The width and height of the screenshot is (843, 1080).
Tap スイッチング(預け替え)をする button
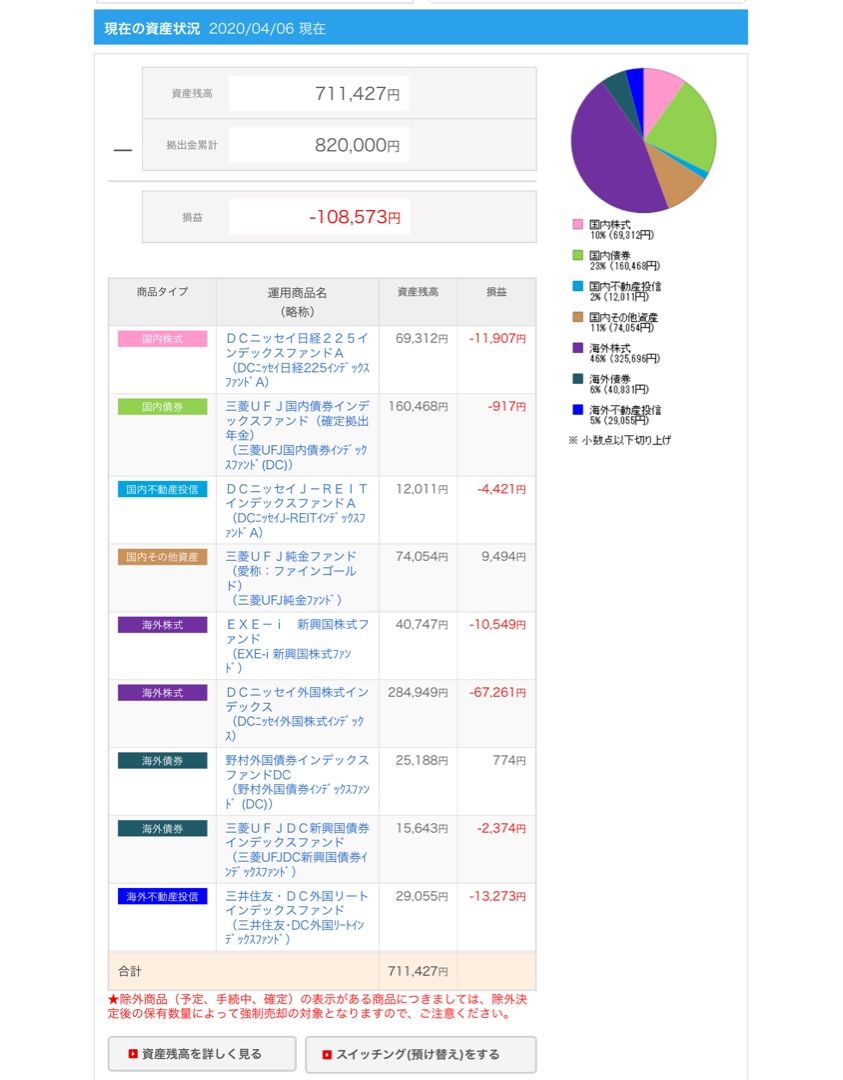[x=421, y=1055]
